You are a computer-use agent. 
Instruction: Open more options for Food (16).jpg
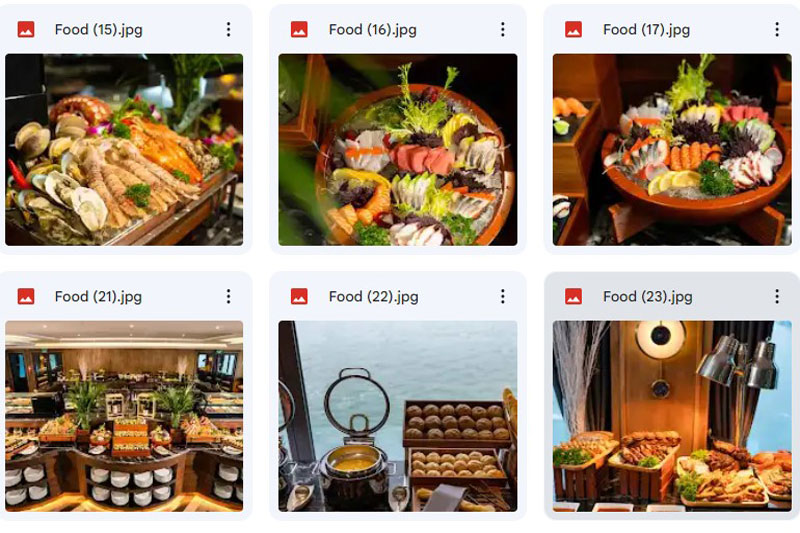click(502, 30)
